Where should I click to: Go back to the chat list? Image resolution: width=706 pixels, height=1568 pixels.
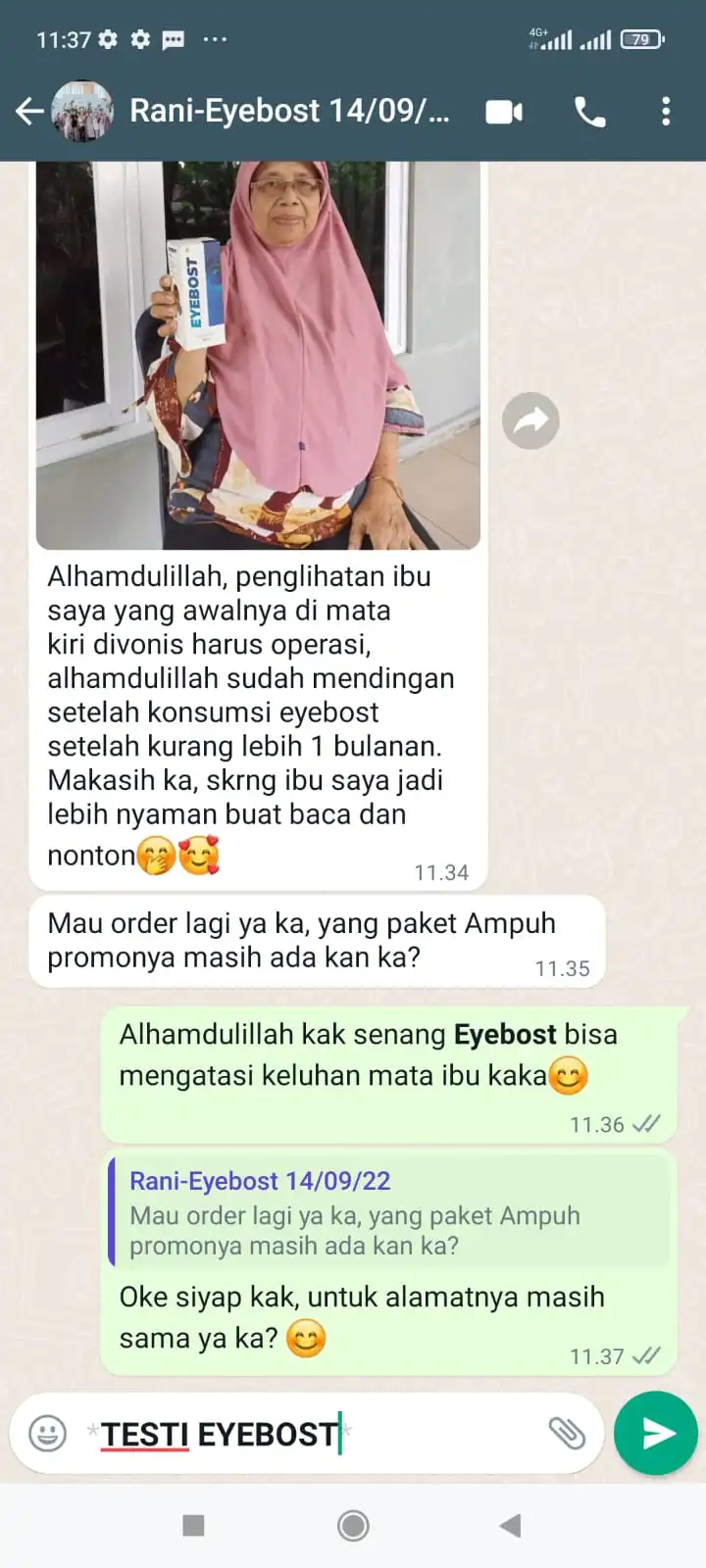point(29,112)
